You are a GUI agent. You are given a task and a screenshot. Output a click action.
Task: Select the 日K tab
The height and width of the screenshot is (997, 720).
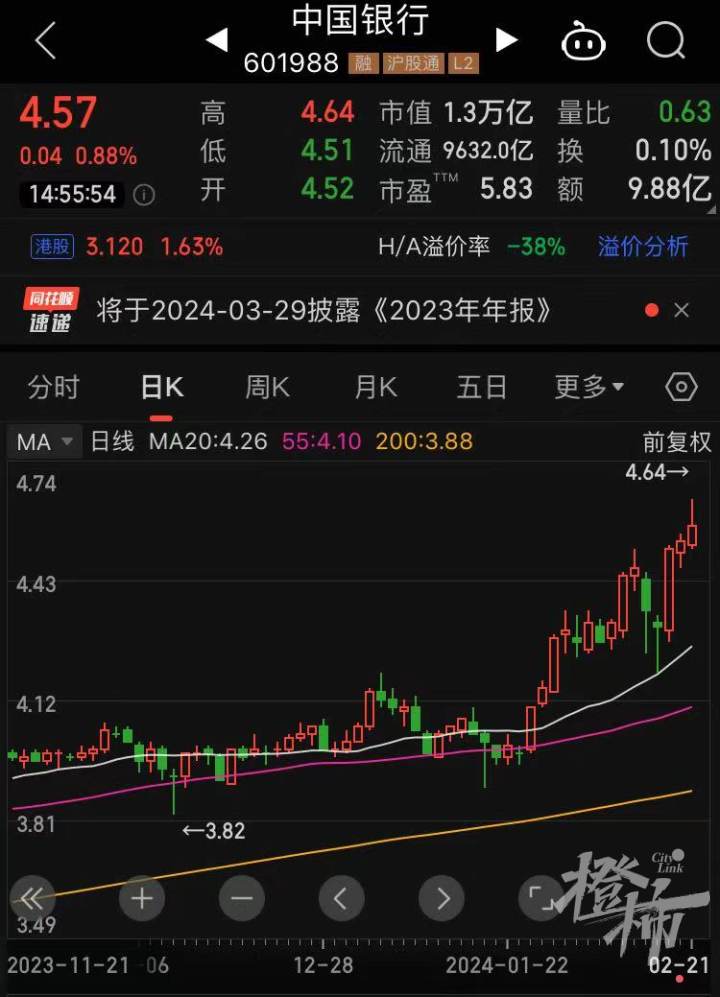(x=162, y=388)
